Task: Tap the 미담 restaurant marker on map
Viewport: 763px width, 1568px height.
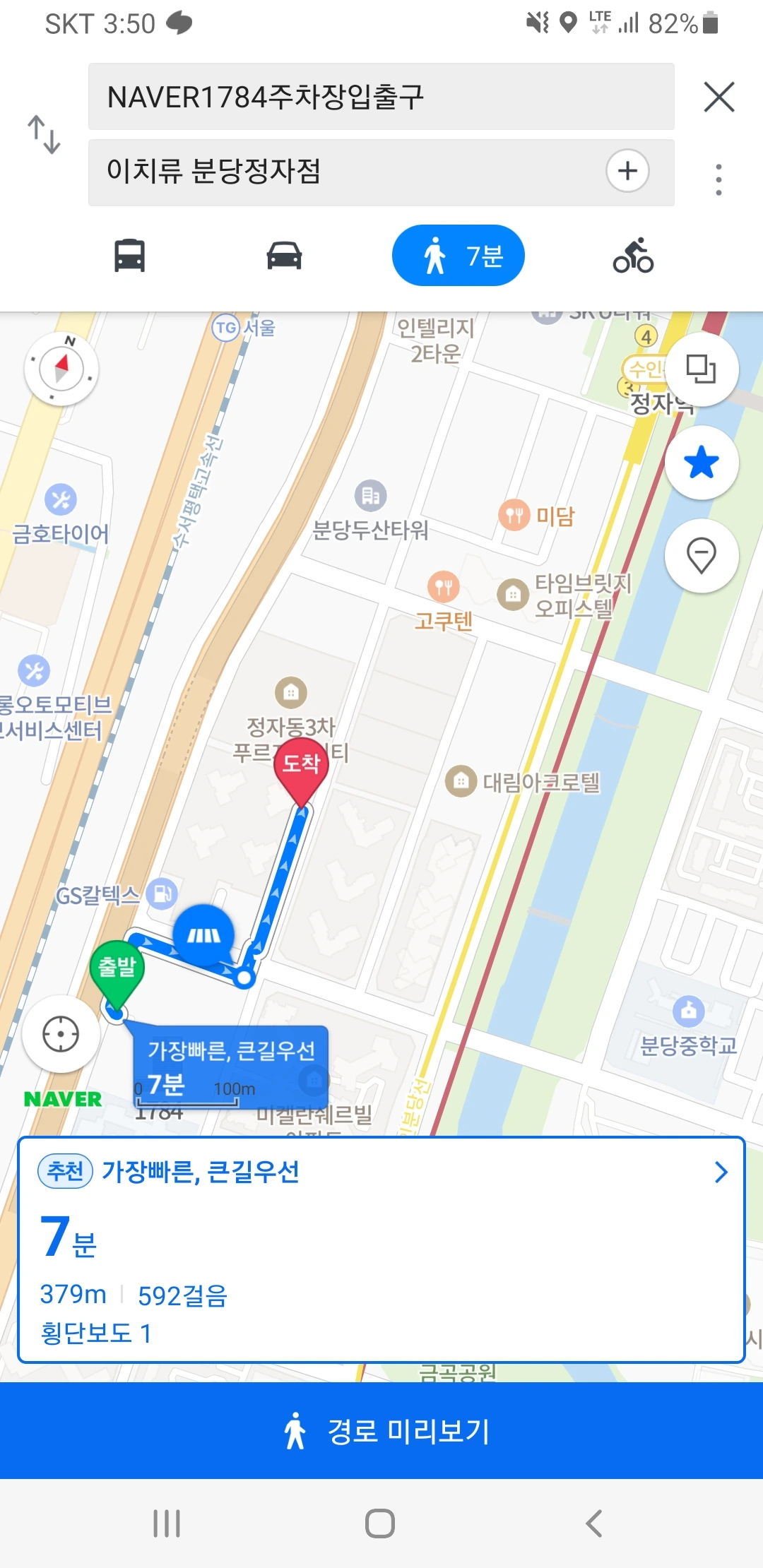Action: pos(536,516)
